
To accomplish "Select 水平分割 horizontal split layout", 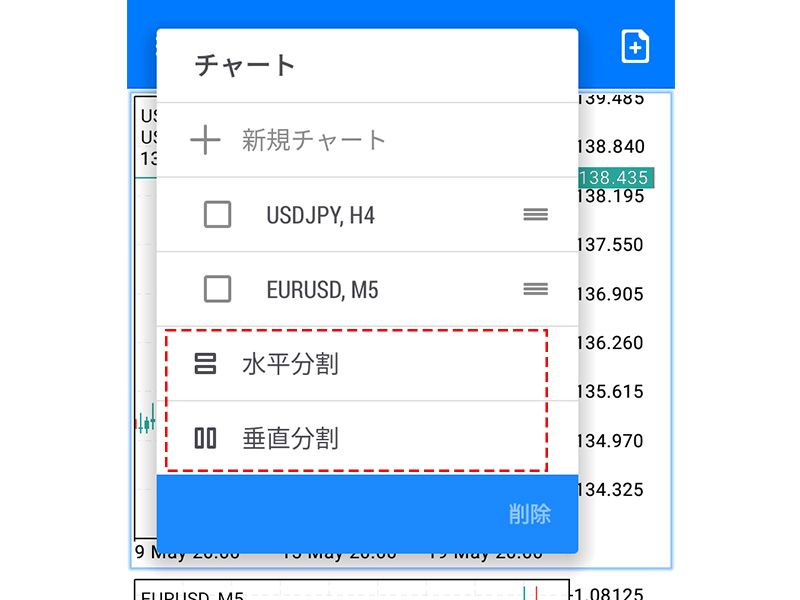I will (x=290, y=364).
